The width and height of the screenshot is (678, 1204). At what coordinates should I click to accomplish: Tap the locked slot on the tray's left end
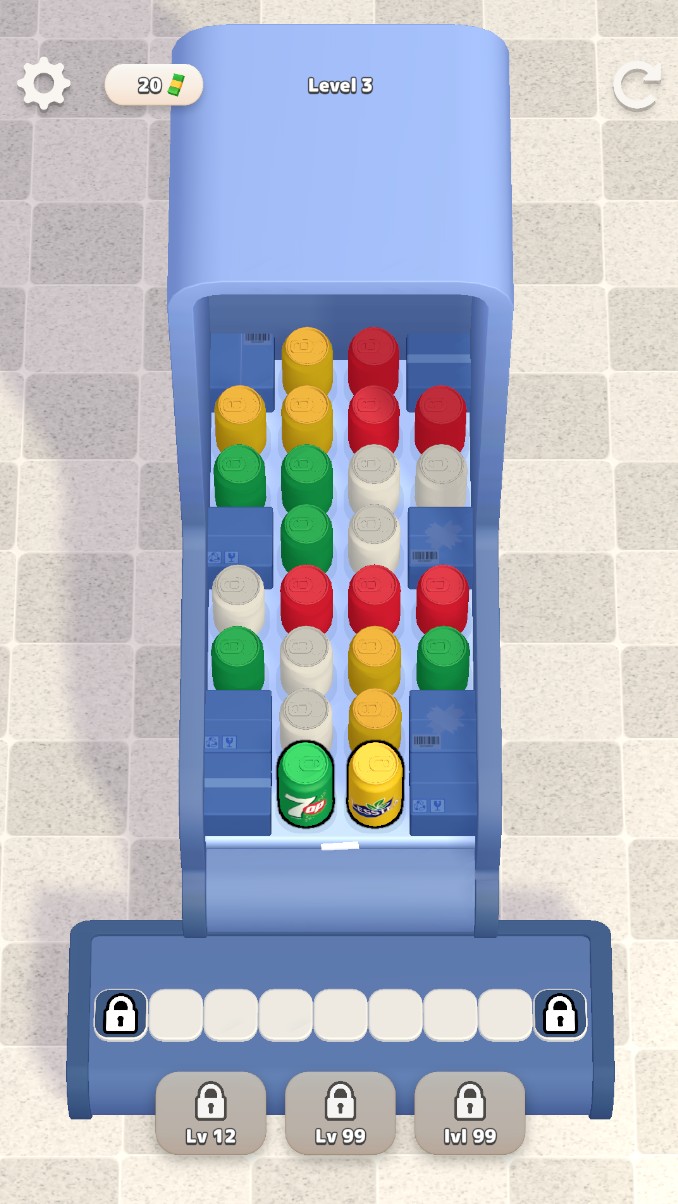point(121,1014)
